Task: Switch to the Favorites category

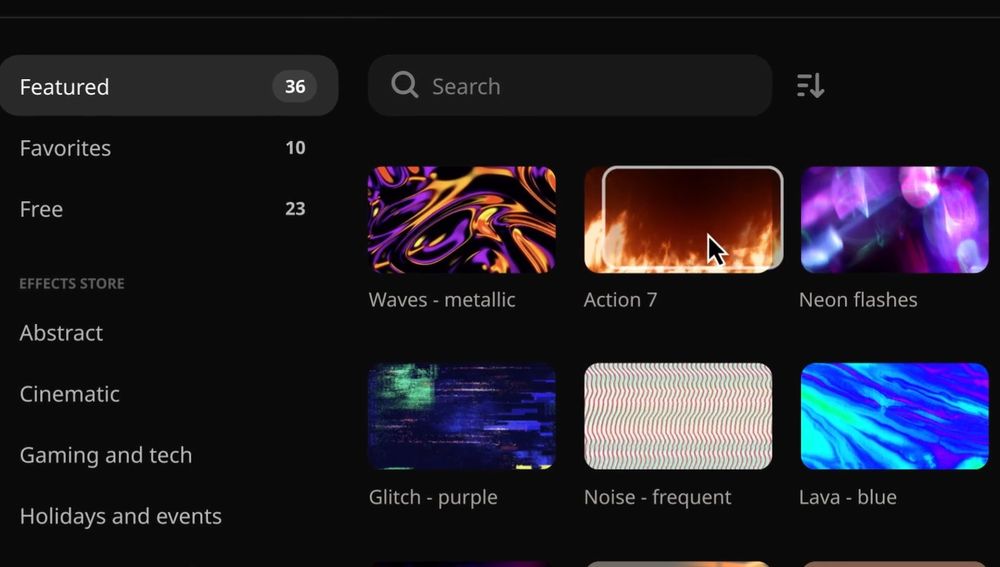Action: coord(65,148)
